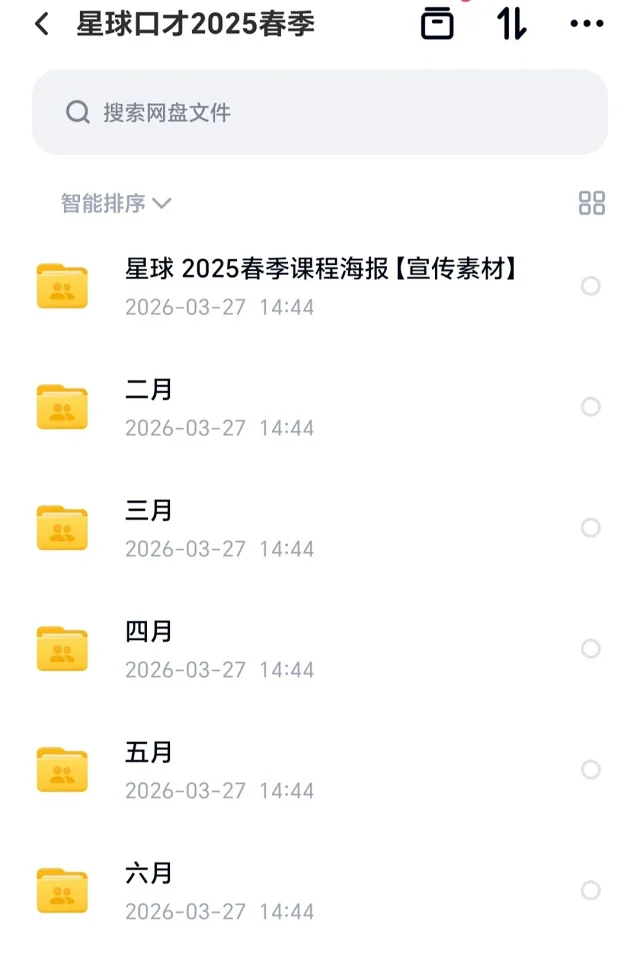640x972 pixels.
Task: Select the 三月 folder circle
Action: pyautogui.click(x=591, y=528)
